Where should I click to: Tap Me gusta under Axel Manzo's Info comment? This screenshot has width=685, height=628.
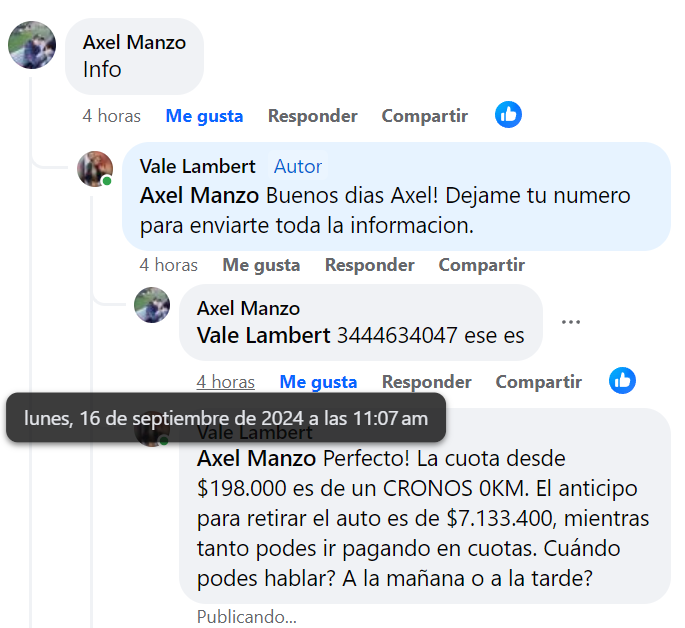[204, 116]
